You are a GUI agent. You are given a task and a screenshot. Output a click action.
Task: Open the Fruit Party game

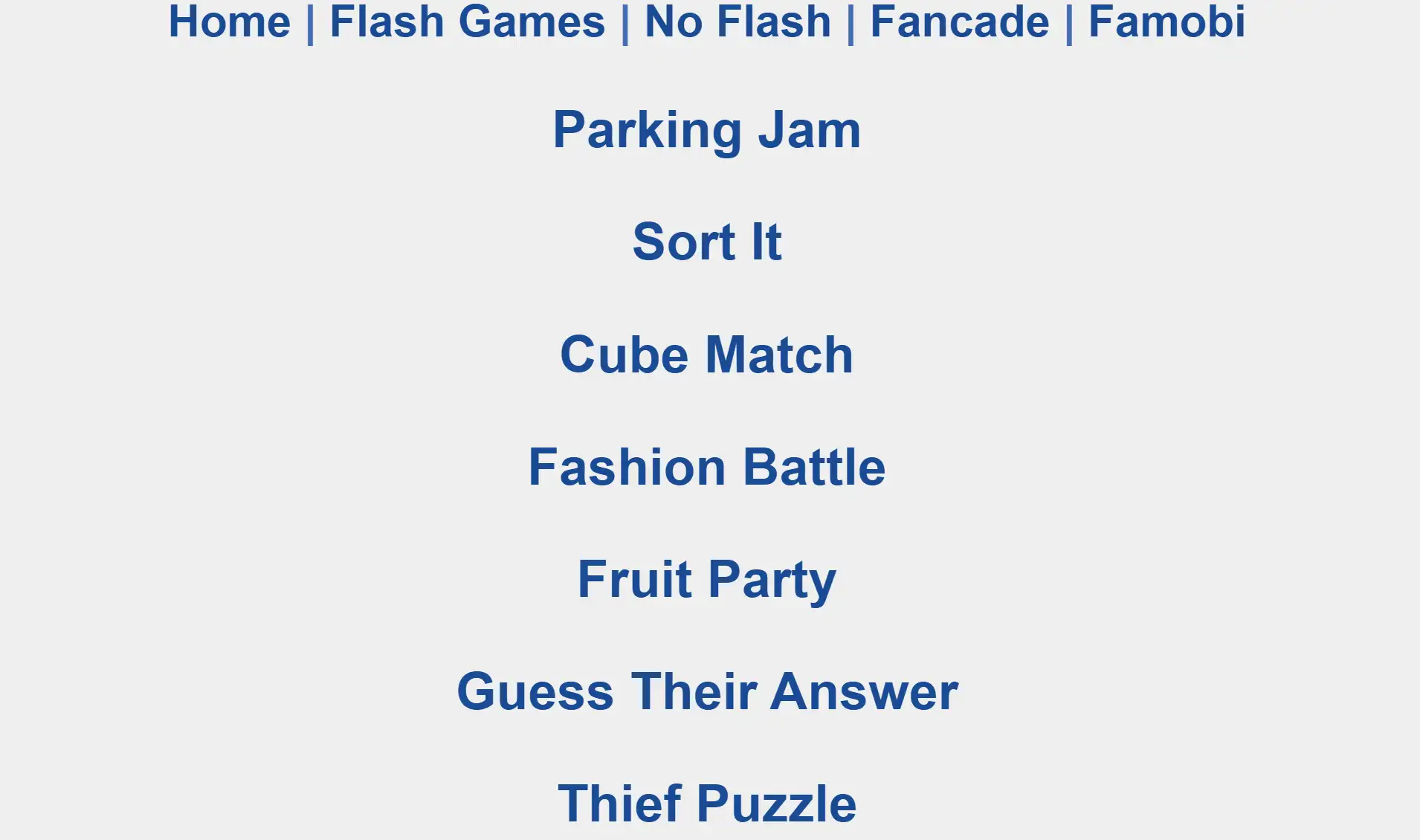(706, 579)
